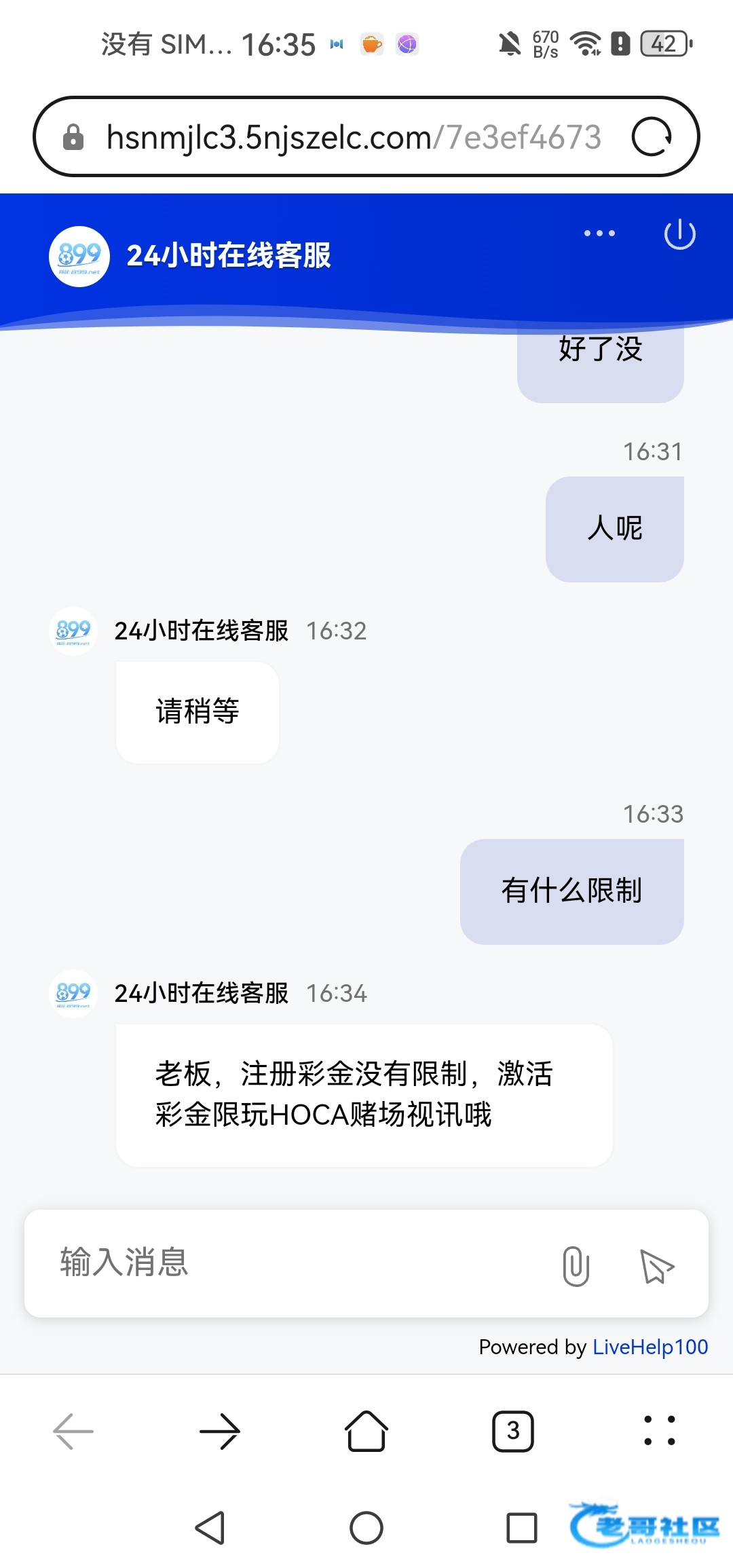Open the three-dot chat options menu
Image resolution: width=733 pixels, height=1568 pixels.
point(599,234)
